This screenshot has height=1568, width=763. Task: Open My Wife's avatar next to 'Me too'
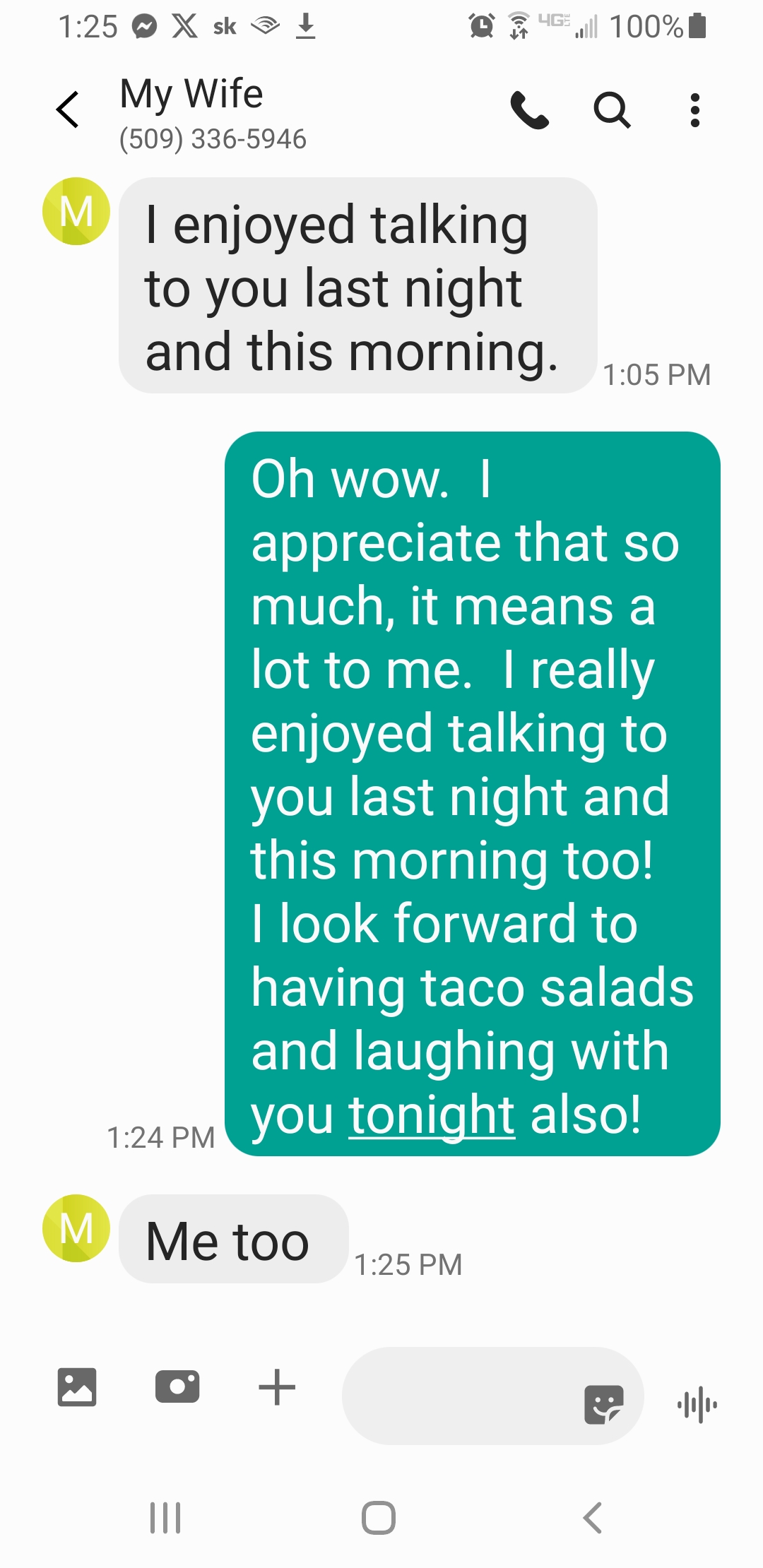[76, 1228]
